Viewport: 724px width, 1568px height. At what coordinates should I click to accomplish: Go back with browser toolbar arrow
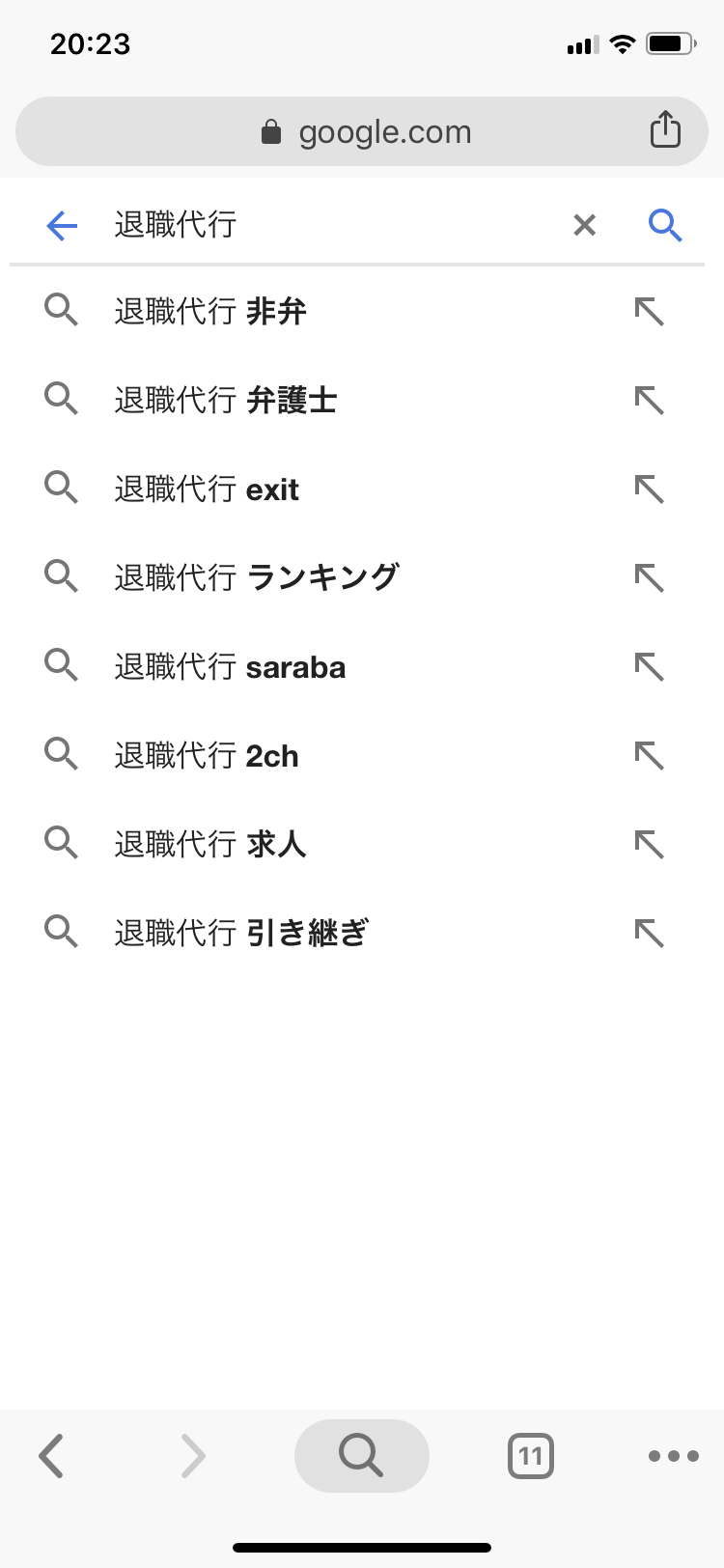51,1455
